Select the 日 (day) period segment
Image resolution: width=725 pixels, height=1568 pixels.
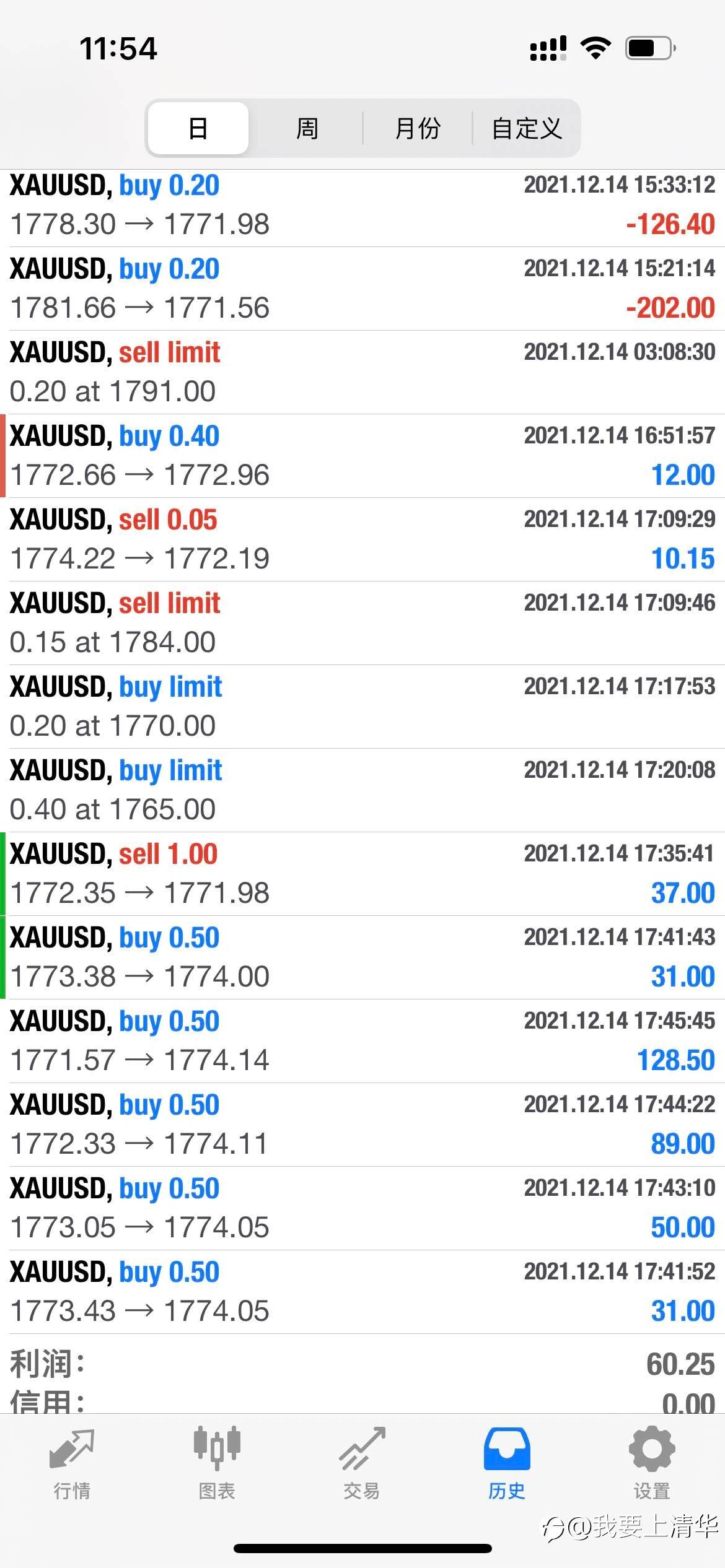[x=198, y=128]
